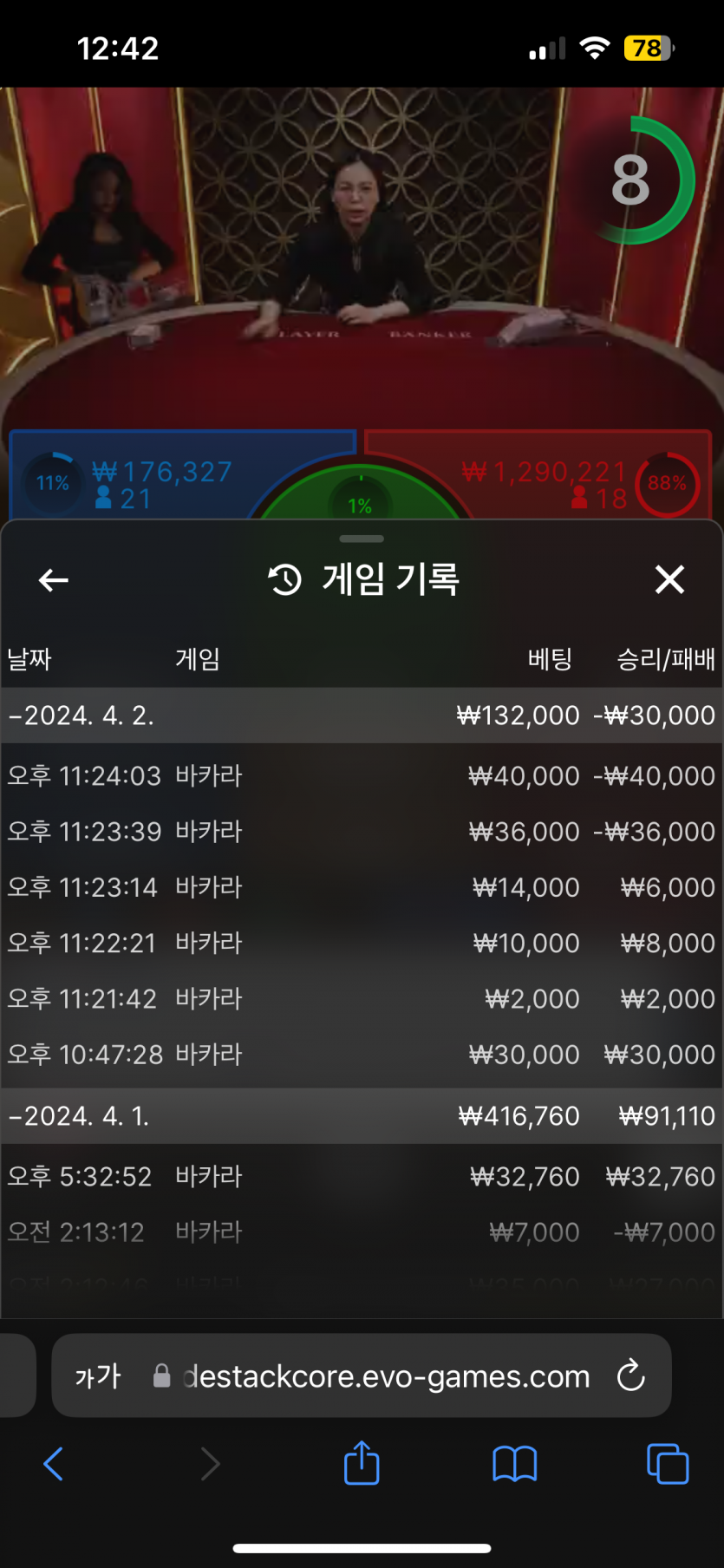Viewport: 724px width, 1568px height.
Task: Open the 10:47:28 baccarat round
Action: pyautogui.click(x=362, y=1054)
